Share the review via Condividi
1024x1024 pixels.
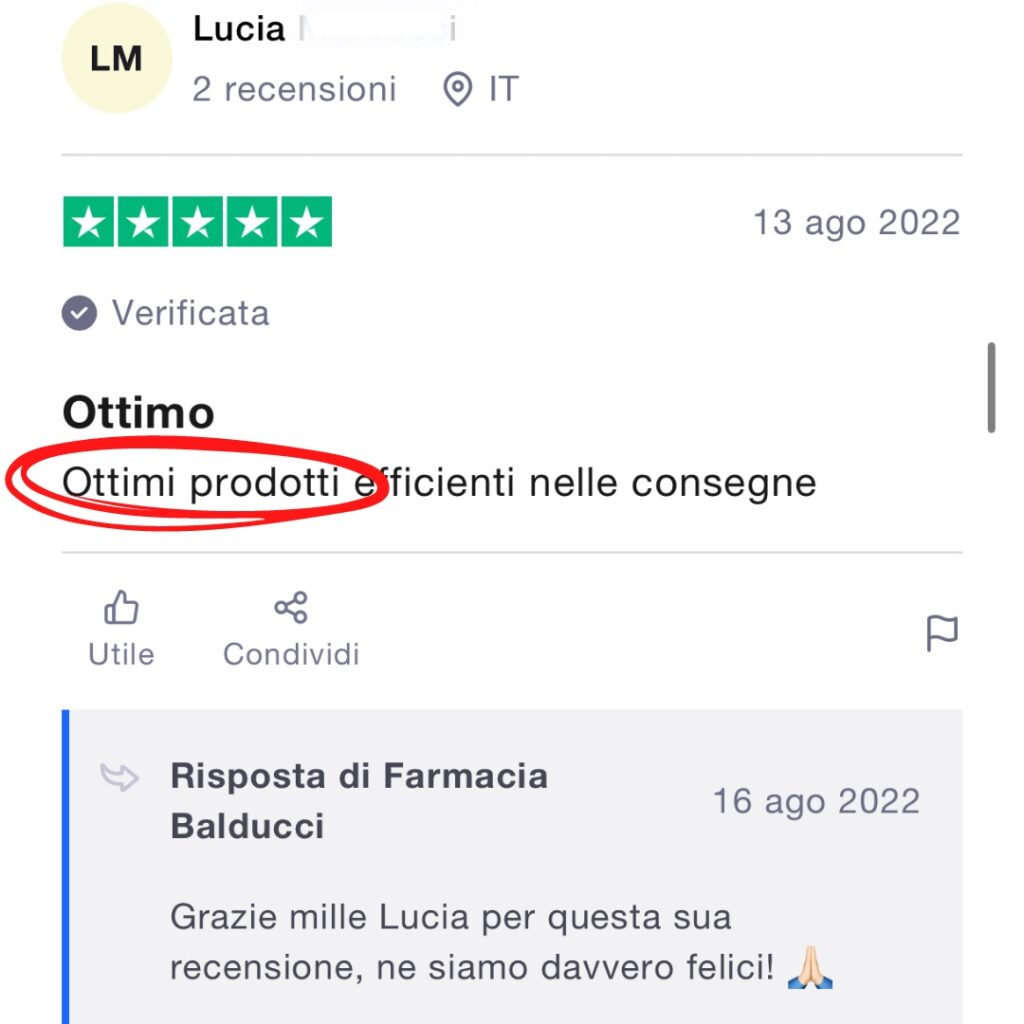coord(291,629)
